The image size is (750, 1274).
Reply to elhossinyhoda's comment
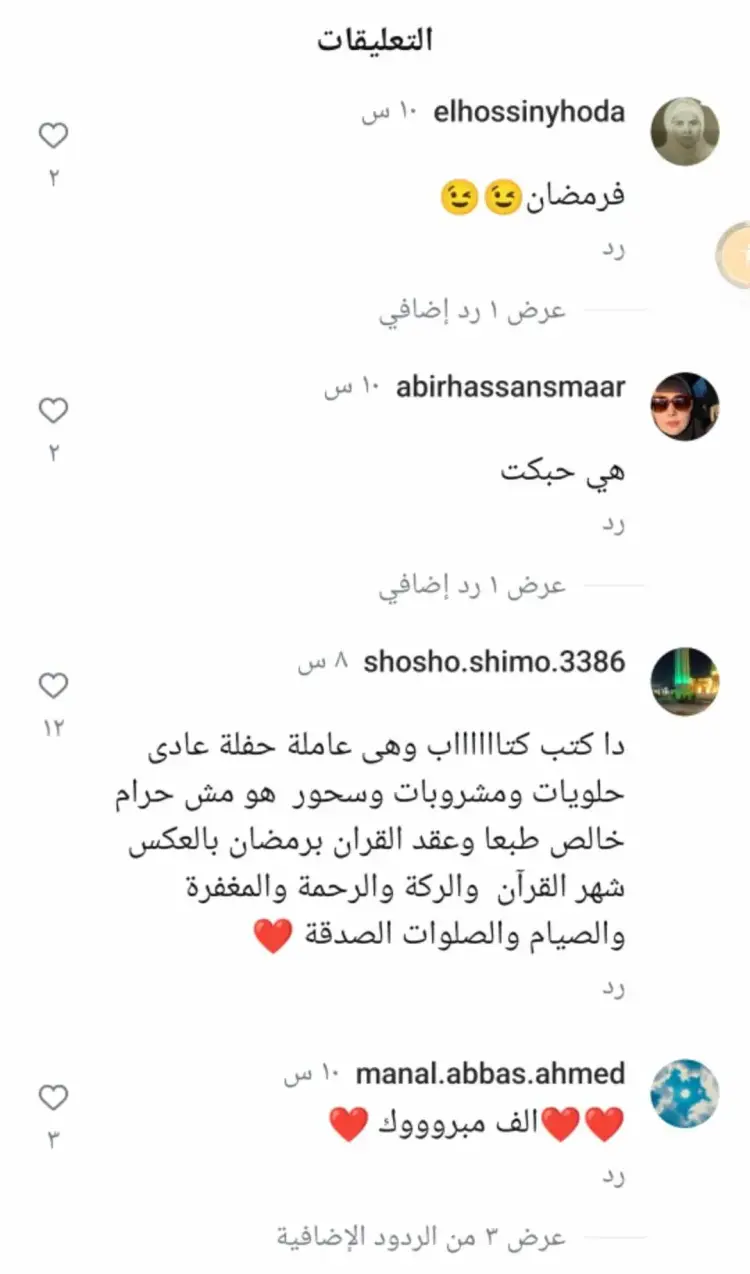pyautogui.click(x=613, y=251)
